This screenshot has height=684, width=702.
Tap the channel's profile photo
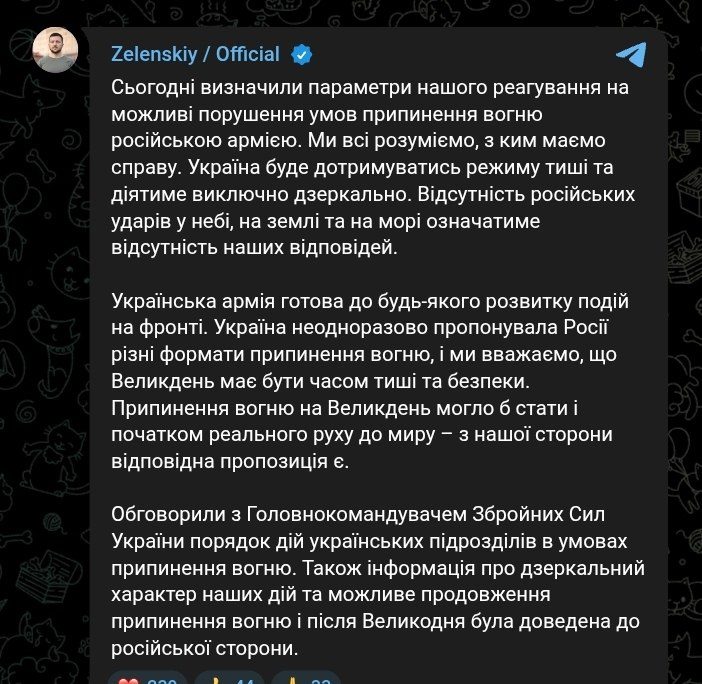pyautogui.click(x=55, y=50)
